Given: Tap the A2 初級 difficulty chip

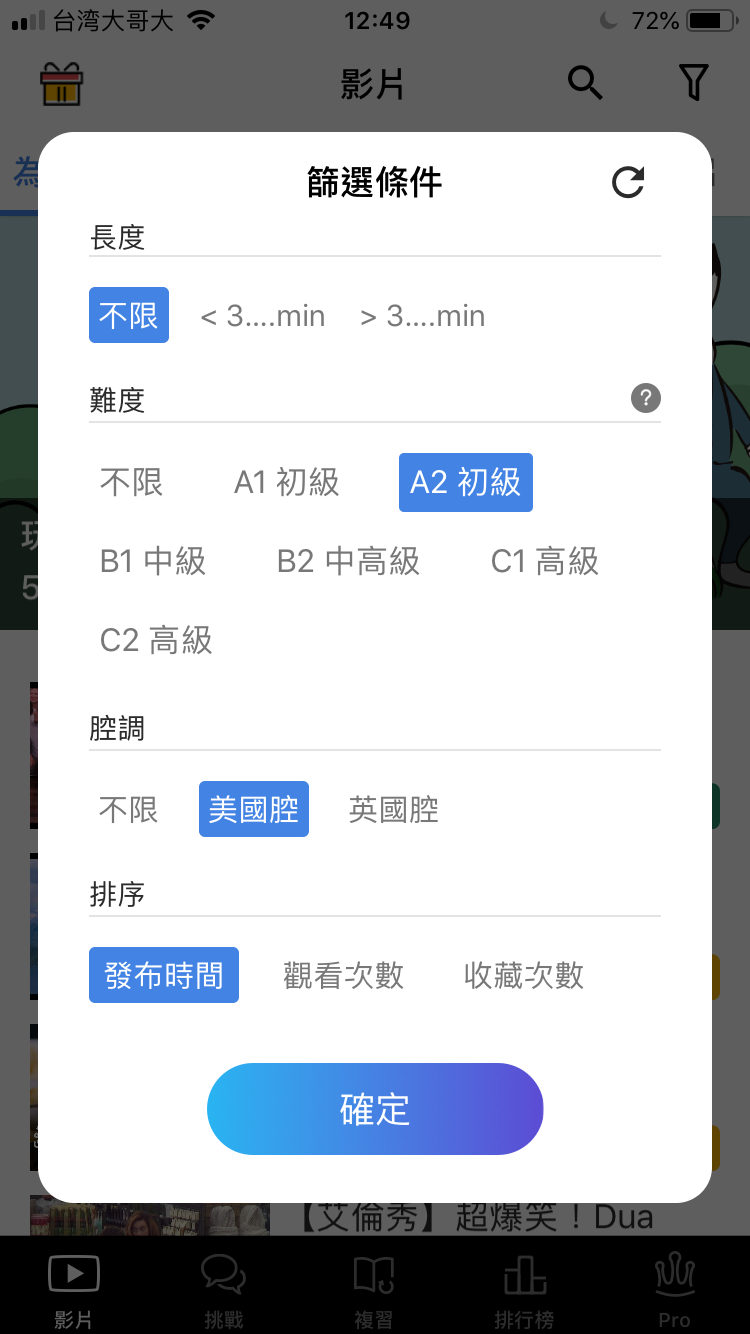Looking at the screenshot, I should tap(465, 482).
